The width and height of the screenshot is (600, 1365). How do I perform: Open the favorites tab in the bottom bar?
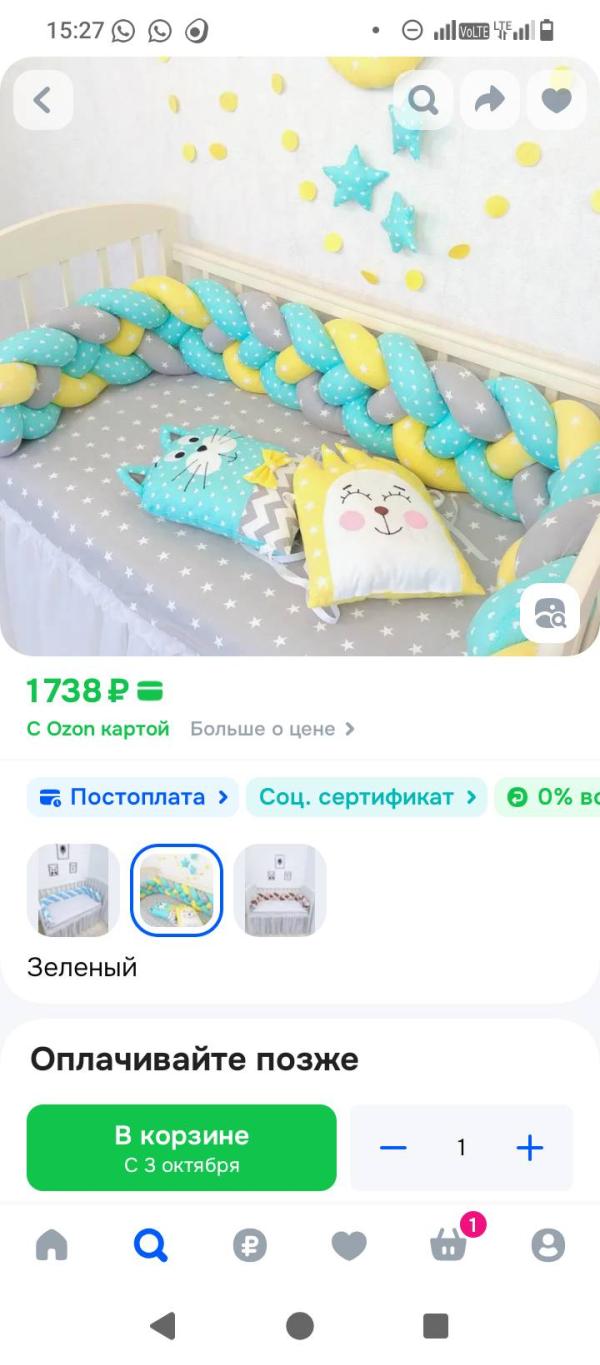tap(349, 1245)
